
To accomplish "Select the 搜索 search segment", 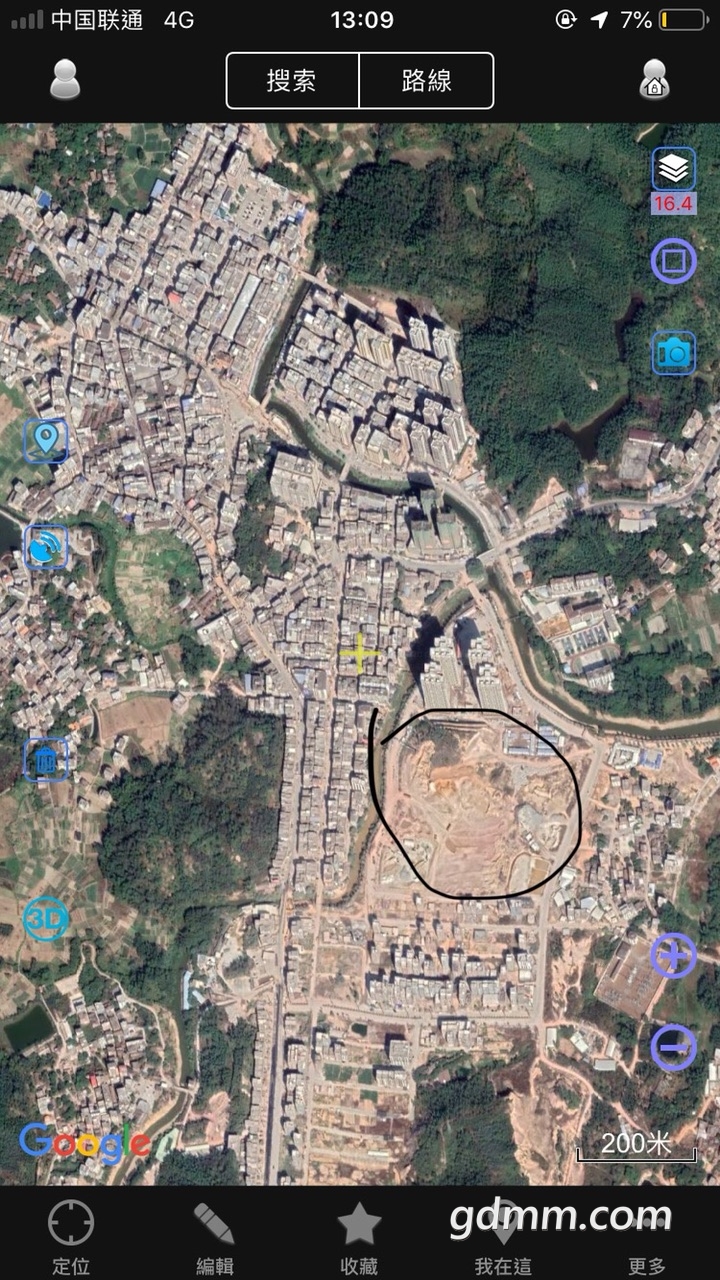I will point(292,81).
